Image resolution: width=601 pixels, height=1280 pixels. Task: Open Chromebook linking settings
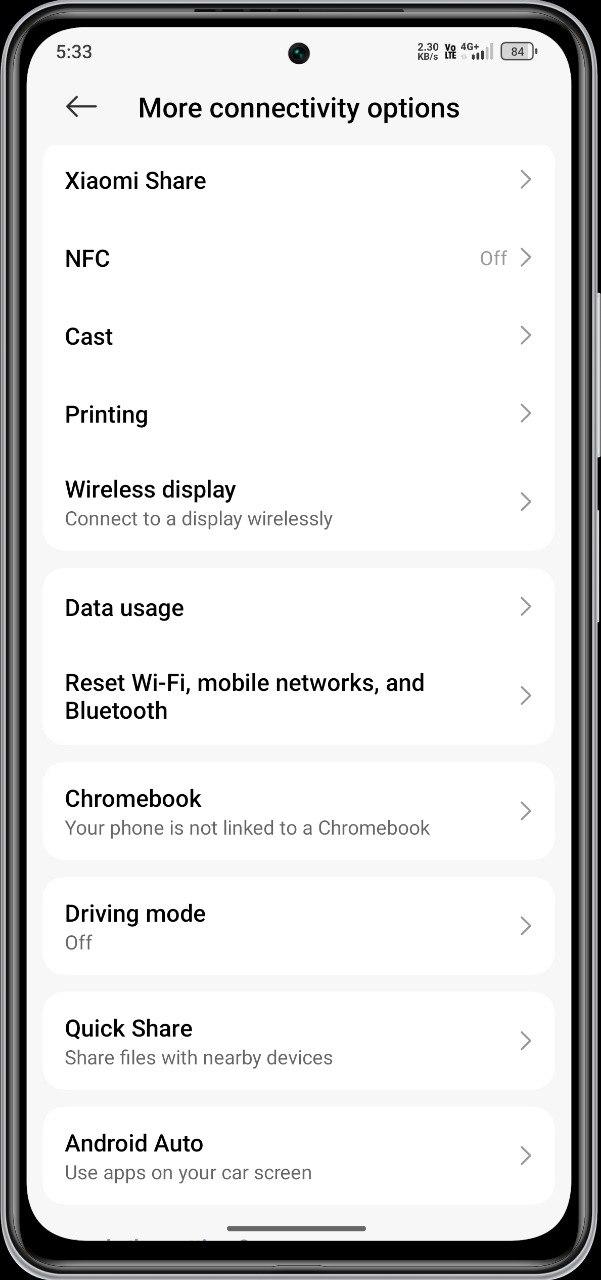click(x=298, y=811)
